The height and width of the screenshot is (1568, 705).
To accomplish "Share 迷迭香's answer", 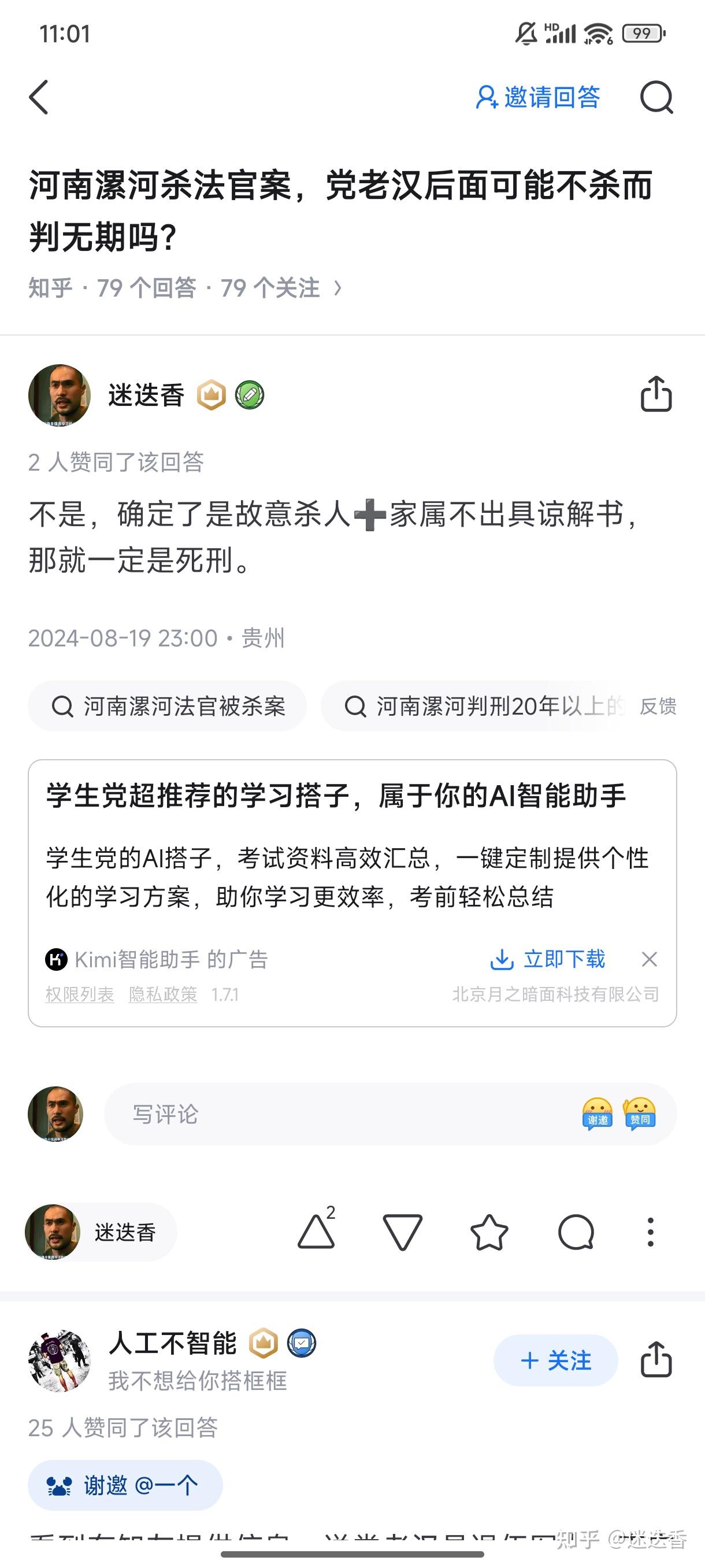I will (656, 394).
